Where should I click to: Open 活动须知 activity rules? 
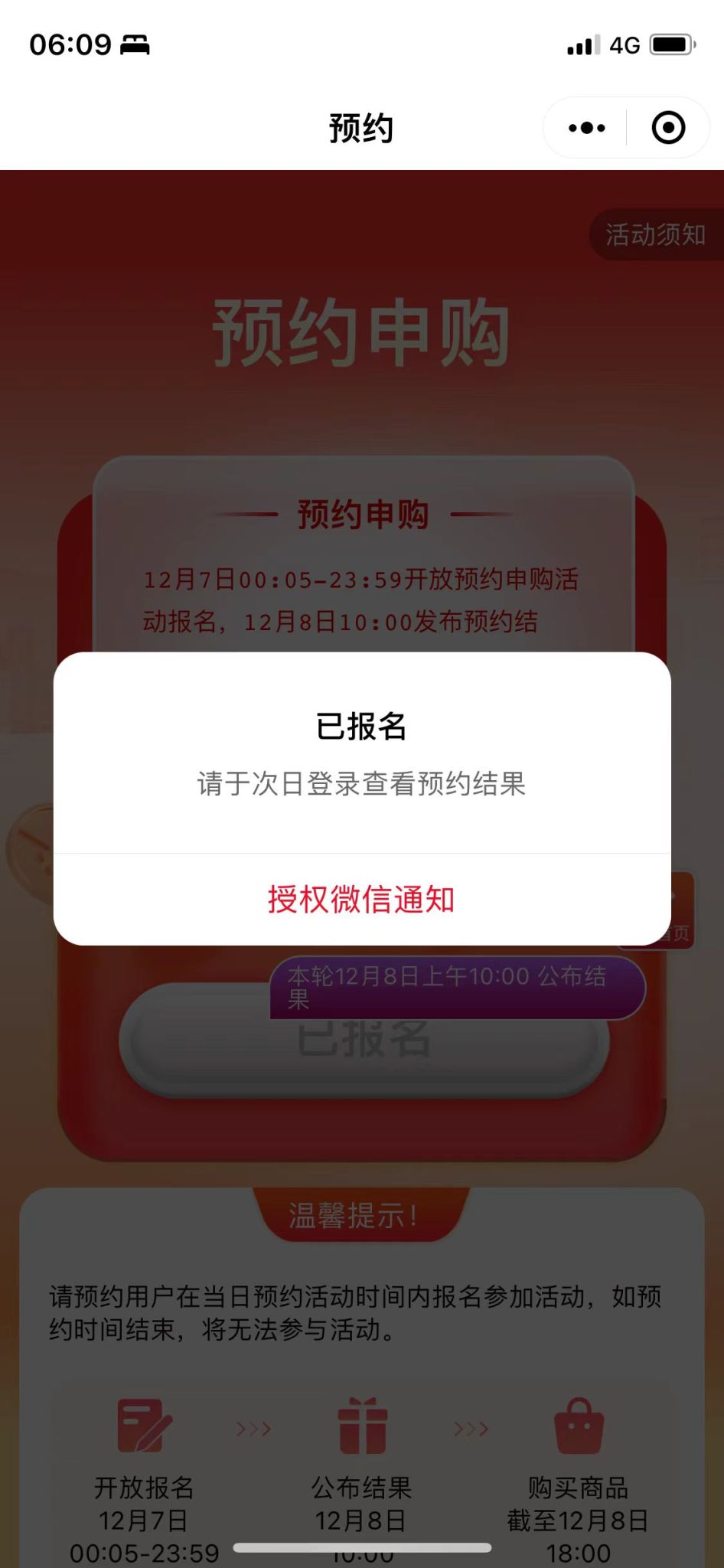point(655,235)
